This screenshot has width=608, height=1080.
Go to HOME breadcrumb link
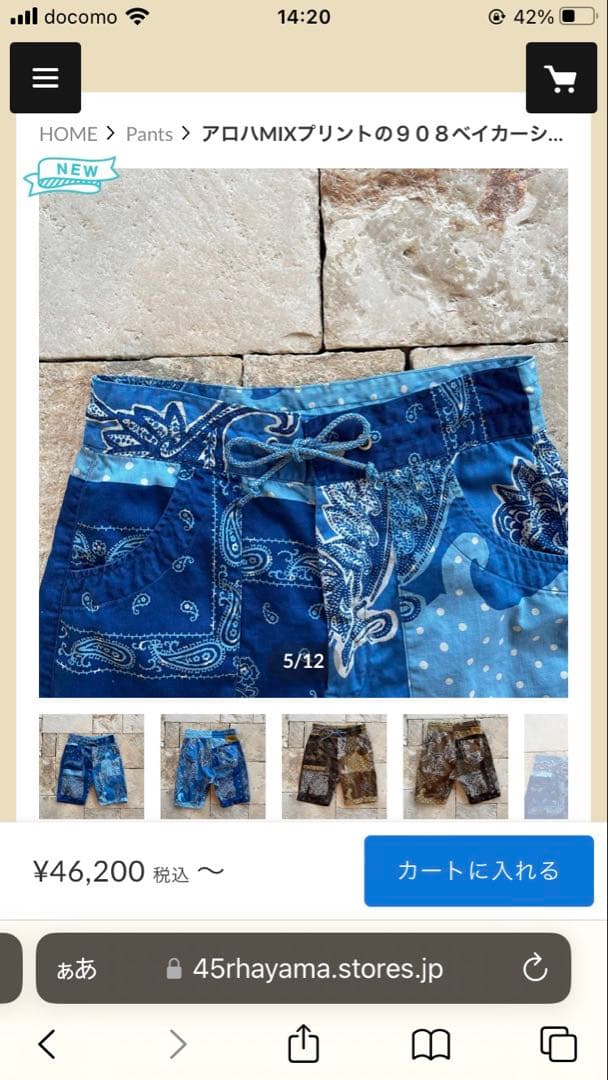tap(68, 134)
